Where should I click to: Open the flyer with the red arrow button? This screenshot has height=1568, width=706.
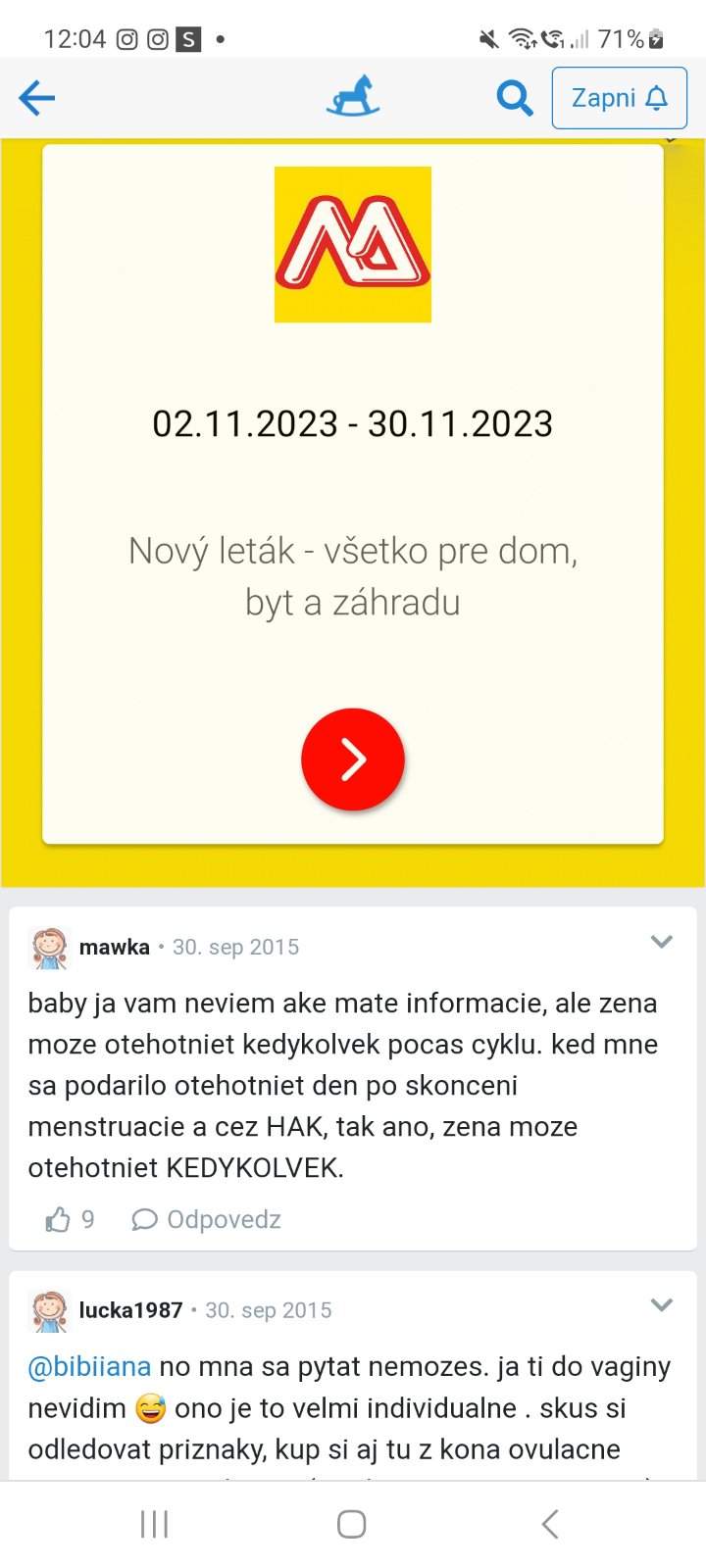click(353, 759)
